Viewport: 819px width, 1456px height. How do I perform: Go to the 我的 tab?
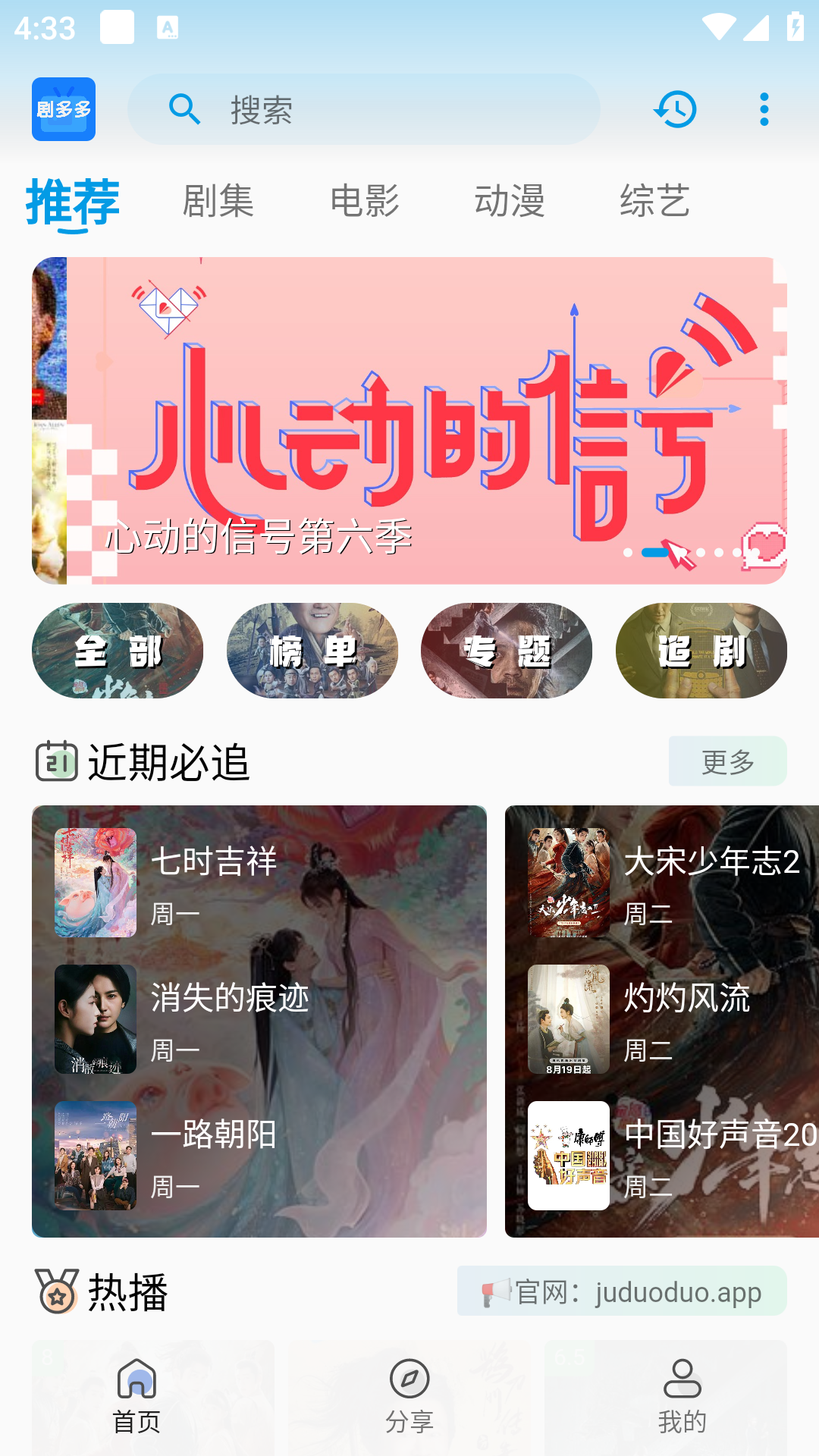point(682,1397)
